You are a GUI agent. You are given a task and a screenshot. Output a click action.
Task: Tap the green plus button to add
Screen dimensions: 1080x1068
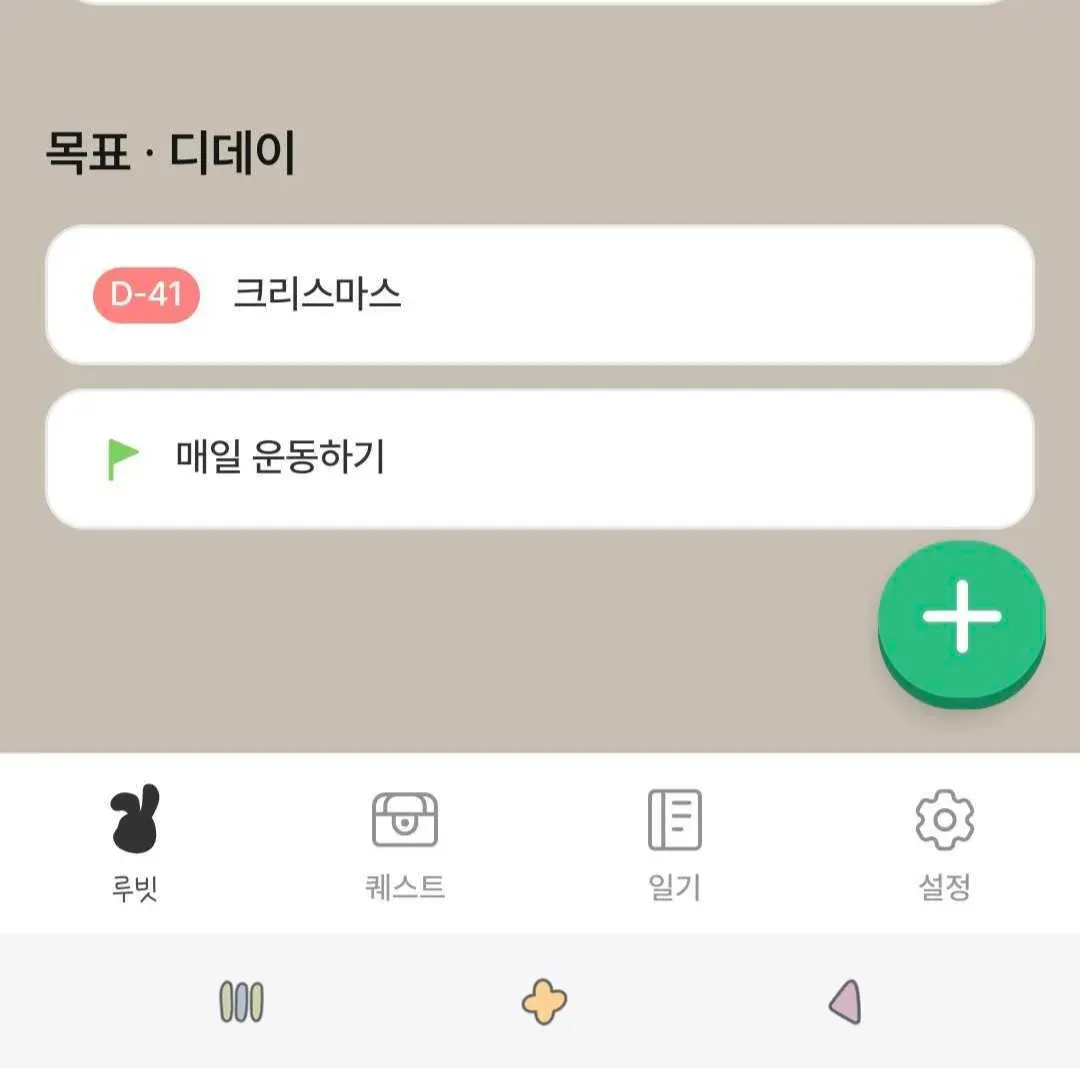tap(961, 618)
